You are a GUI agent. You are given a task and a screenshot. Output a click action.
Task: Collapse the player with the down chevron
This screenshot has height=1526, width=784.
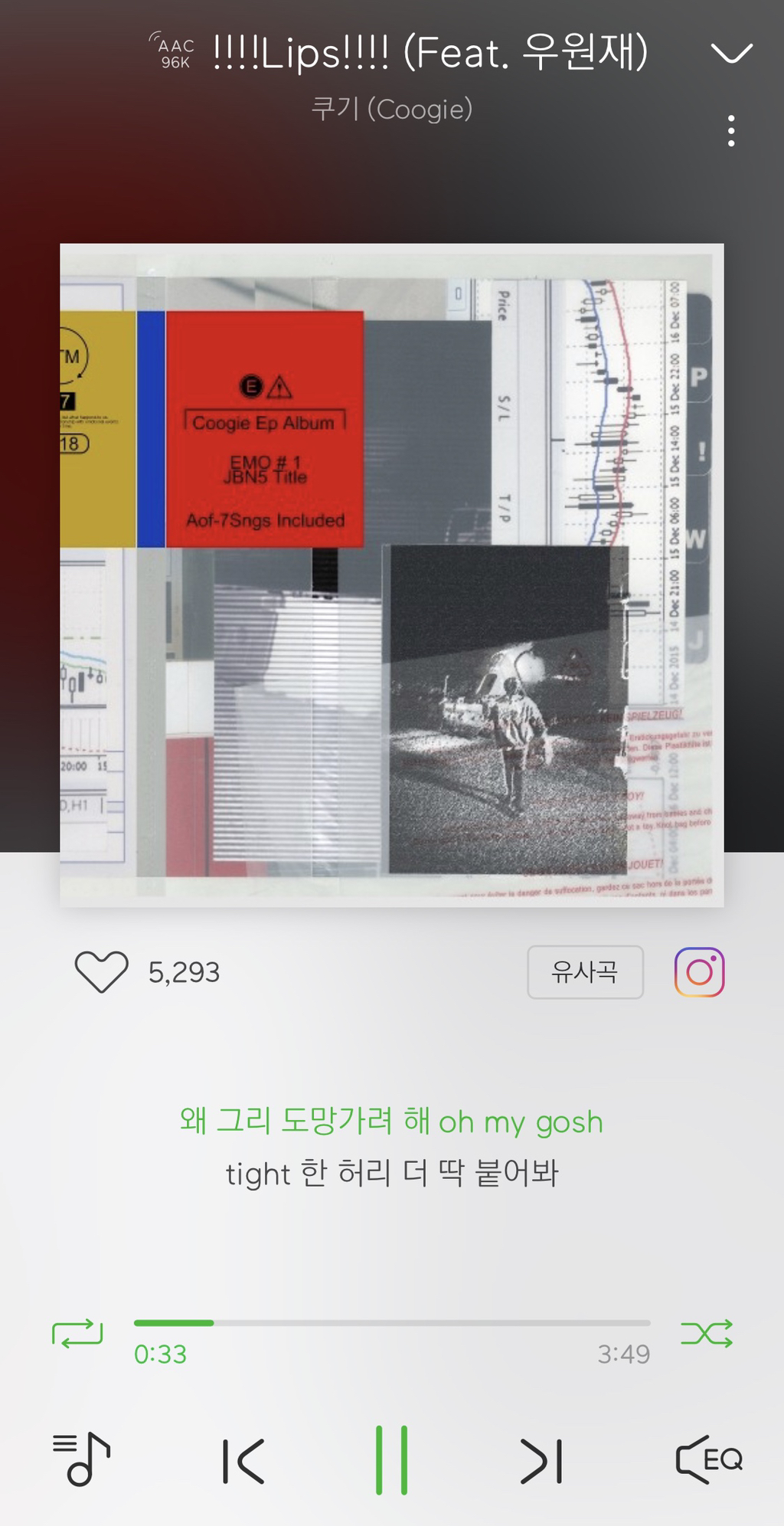tap(731, 52)
